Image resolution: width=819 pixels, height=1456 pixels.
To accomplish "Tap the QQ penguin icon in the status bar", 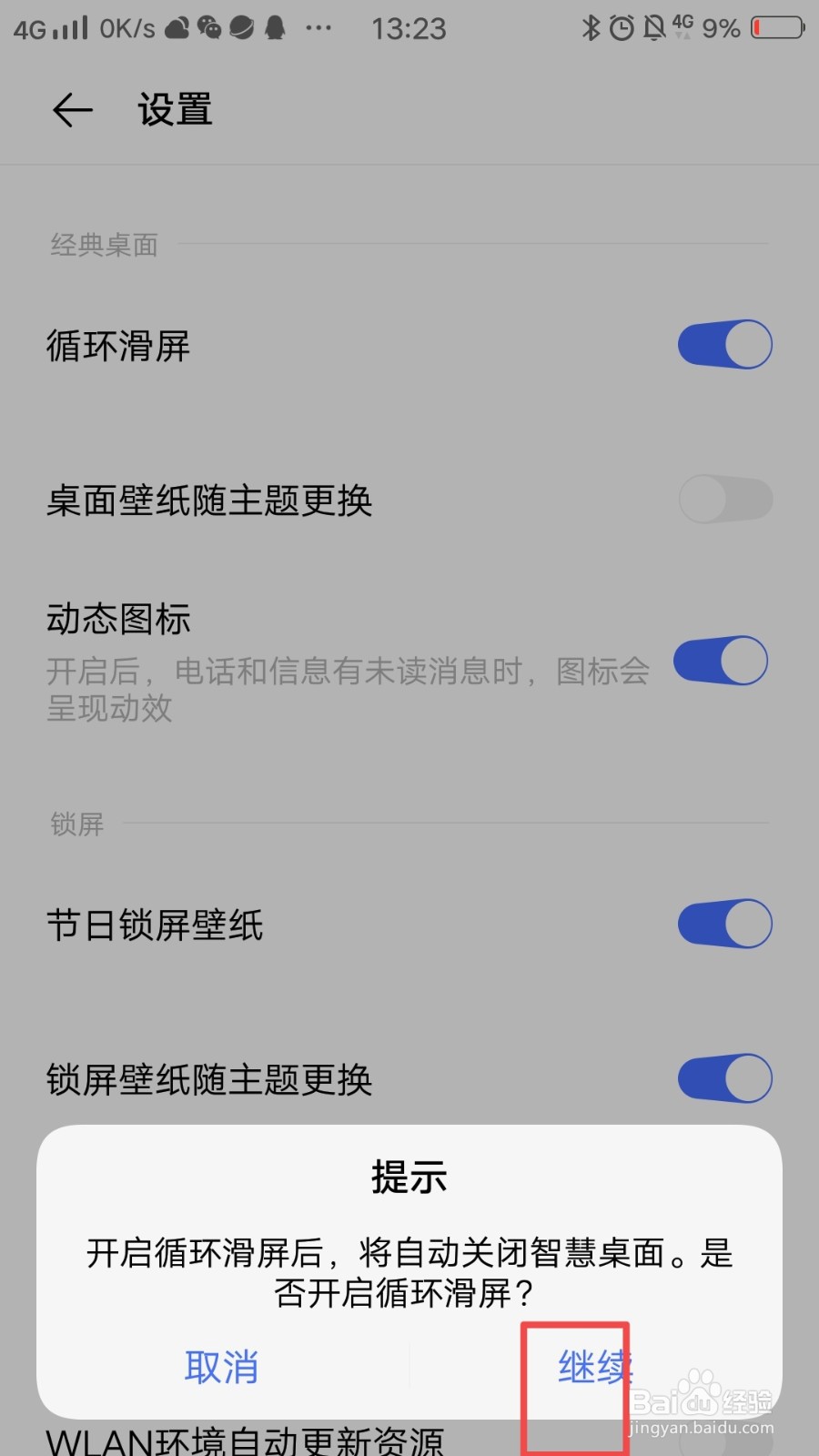I will click(273, 27).
